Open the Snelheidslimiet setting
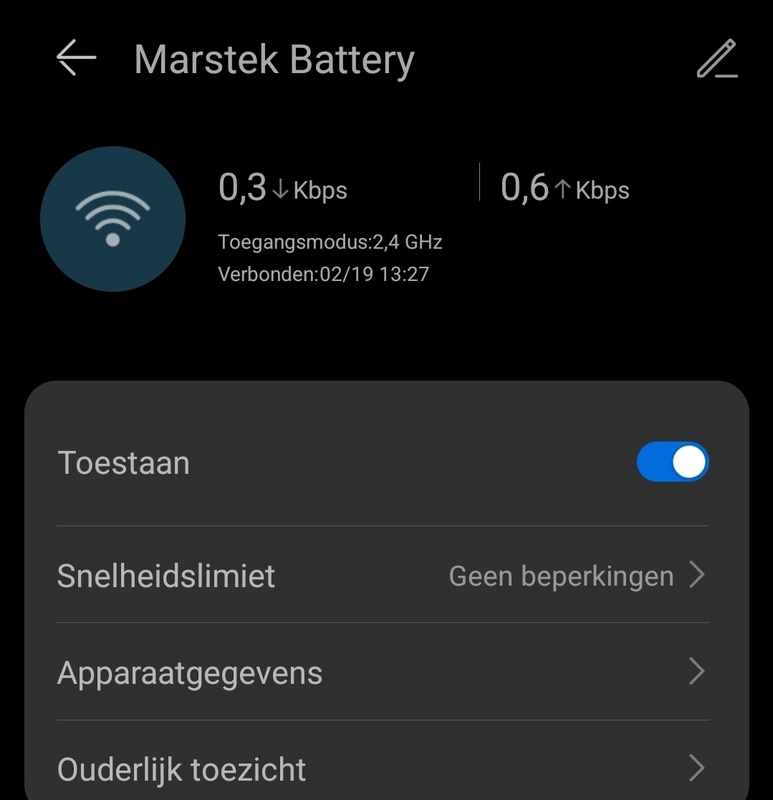 [382, 576]
